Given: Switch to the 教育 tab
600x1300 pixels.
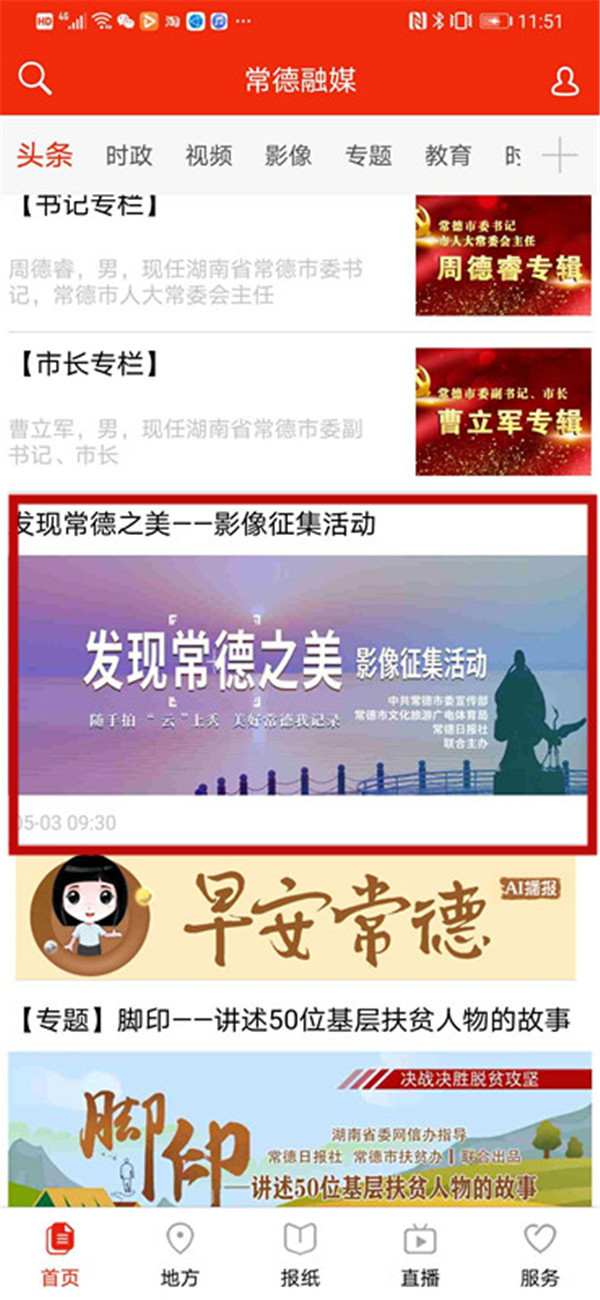Looking at the screenshot, I should (x=447, y=156).
